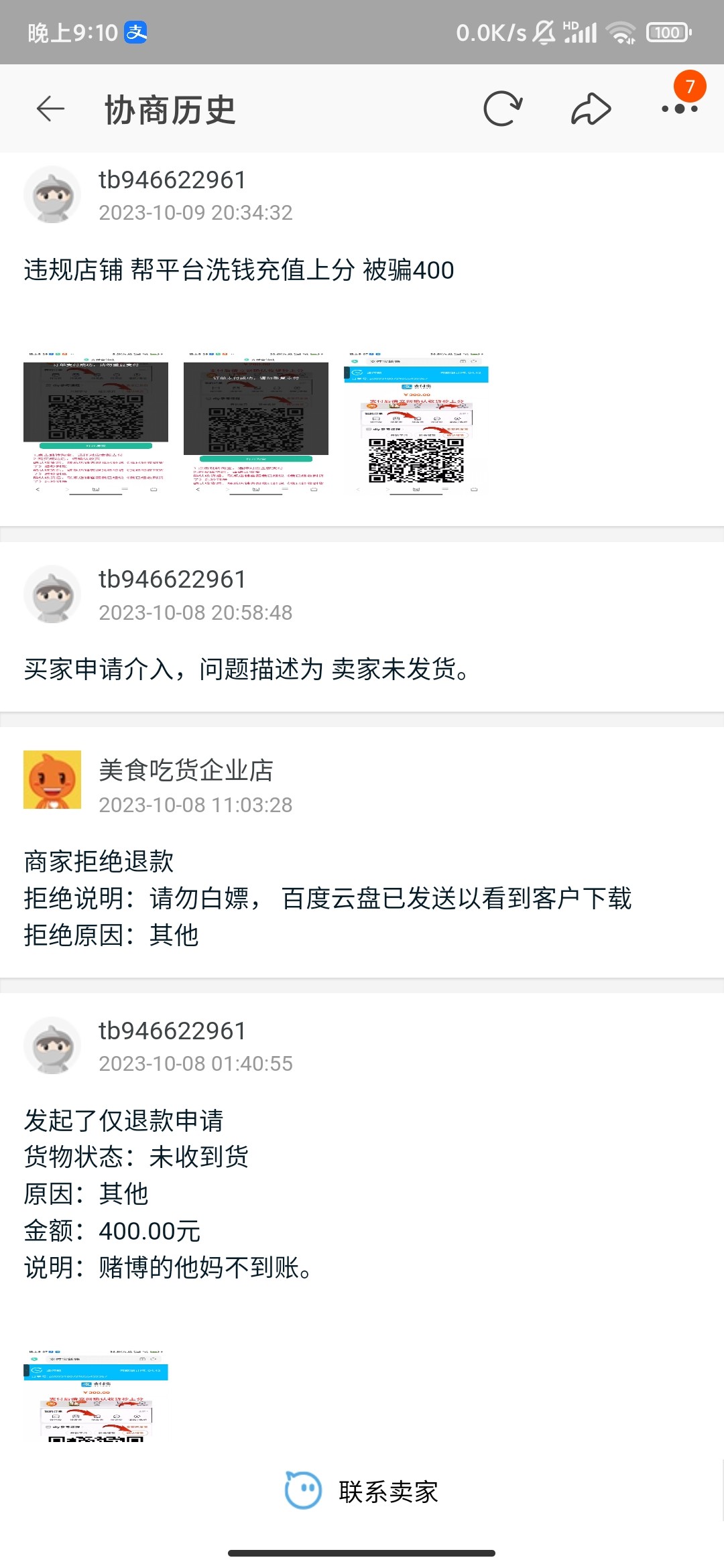Go back from 协商历史 page
The image size is (724, 1568).
click(50, 109)
